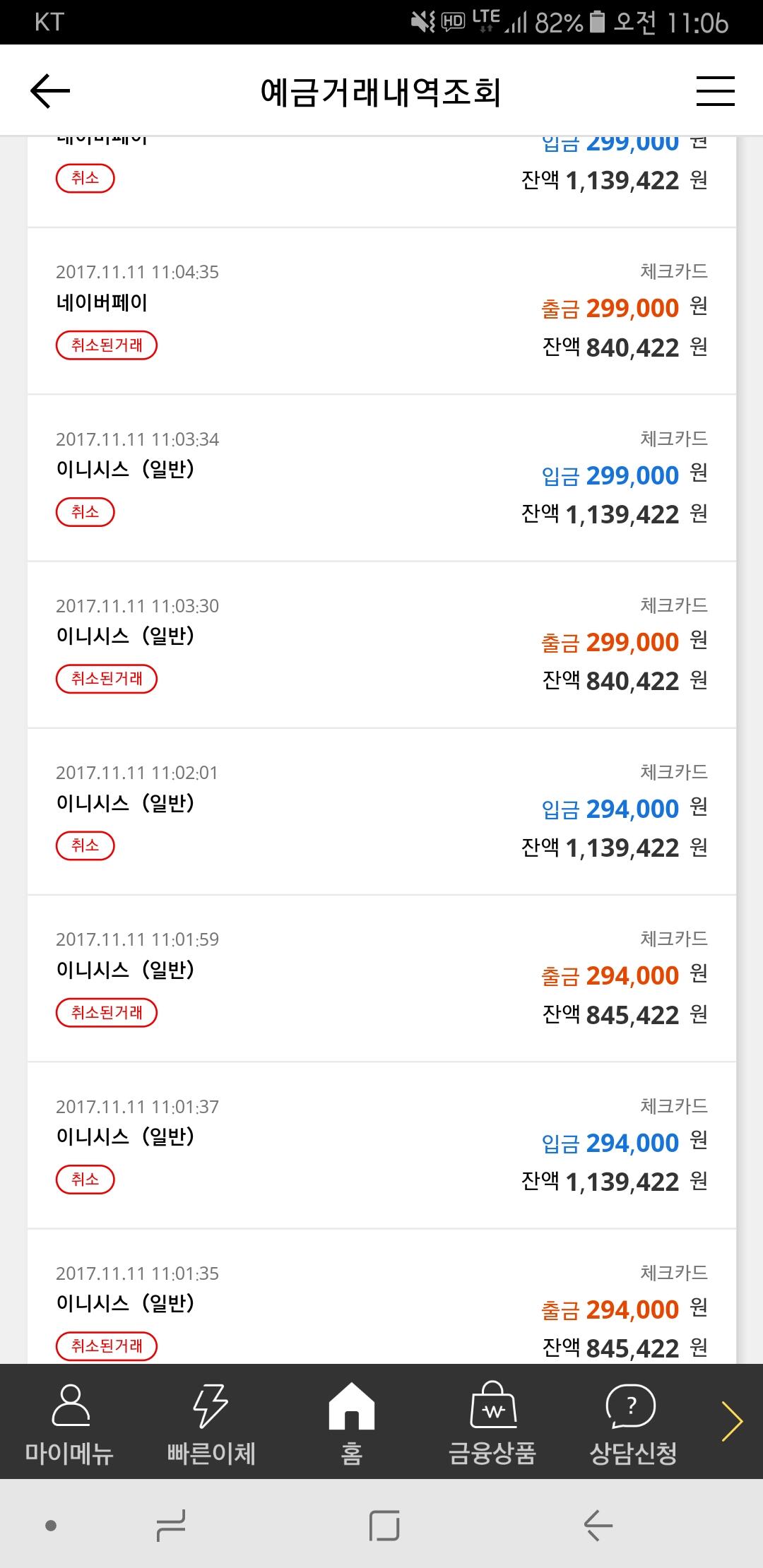Image resolution: width=763 pixels, height=1568 pixels.
Task: View details of 이니시스 11:01:37 entry
Action: point(381,1144)
